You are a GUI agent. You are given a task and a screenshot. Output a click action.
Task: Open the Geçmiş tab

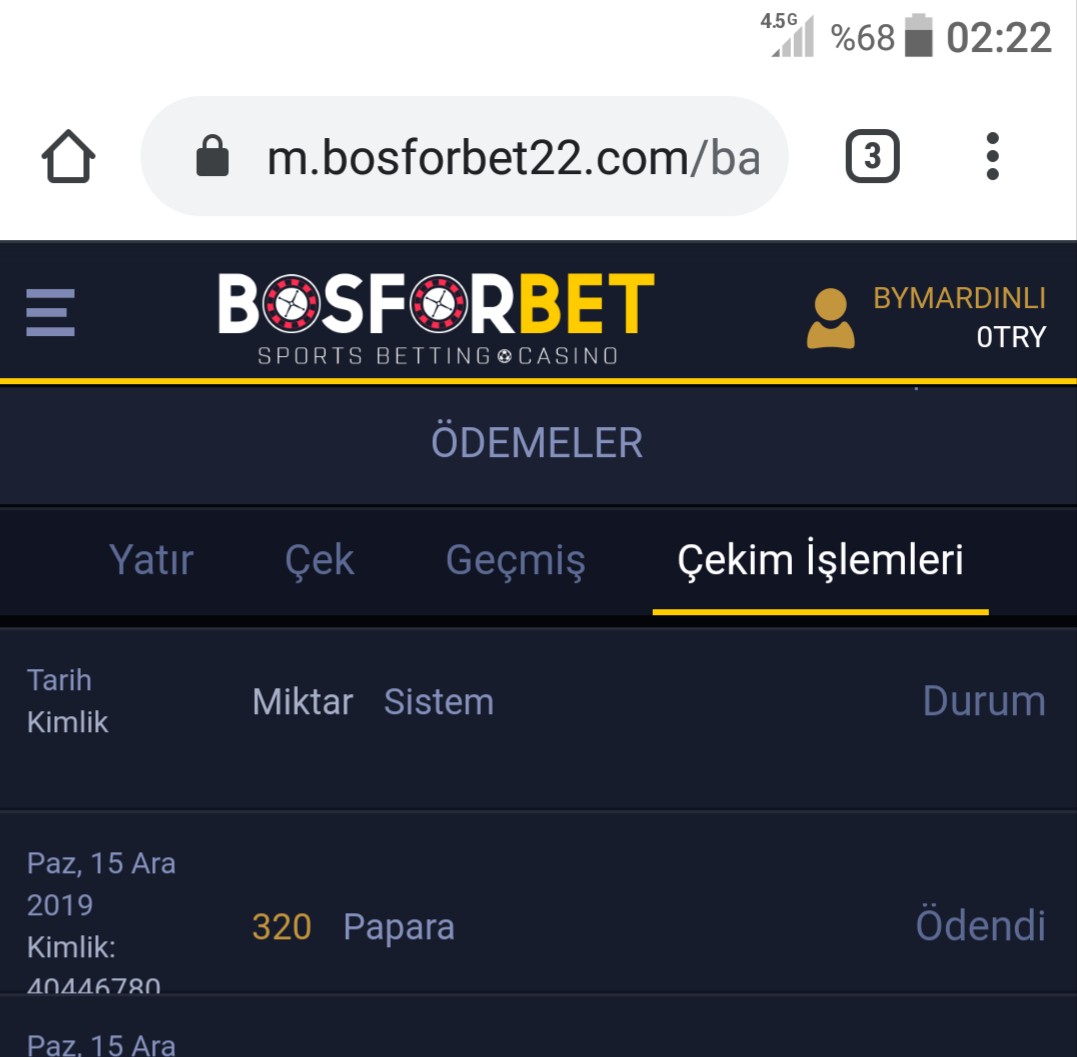coord(515,560)
